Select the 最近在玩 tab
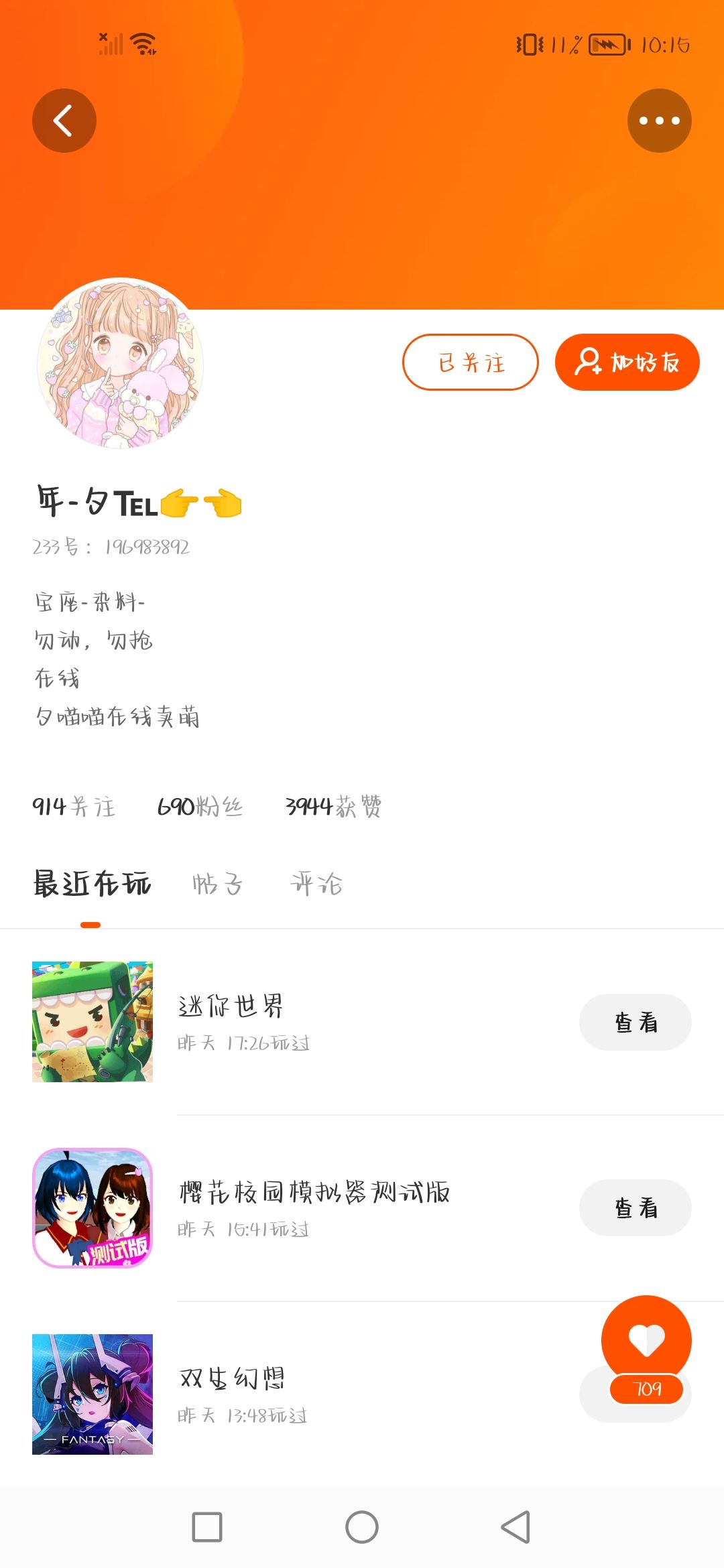The width and height of the screenshot is (724, 1568). coord(93,885)
